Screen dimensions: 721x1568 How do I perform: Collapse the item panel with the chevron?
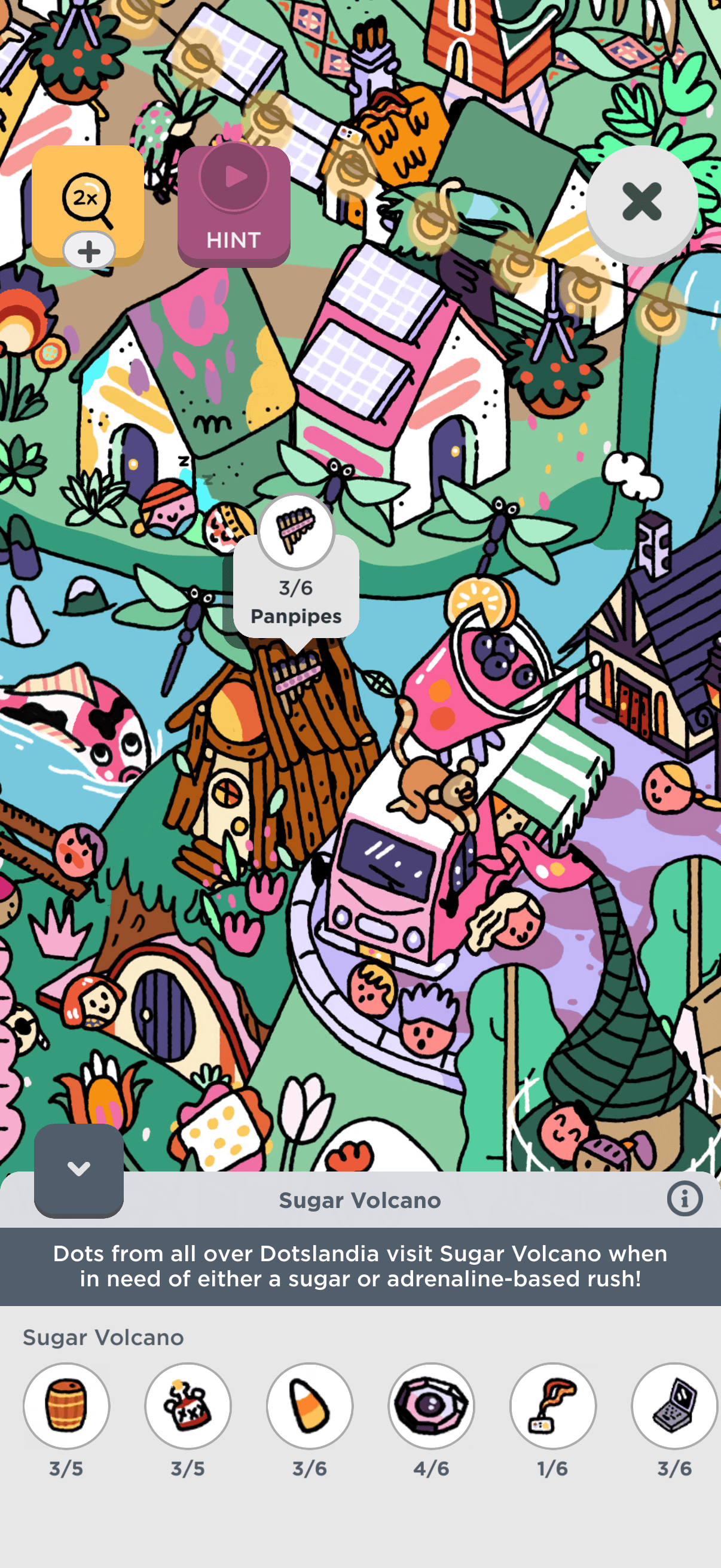point(78,1169)
